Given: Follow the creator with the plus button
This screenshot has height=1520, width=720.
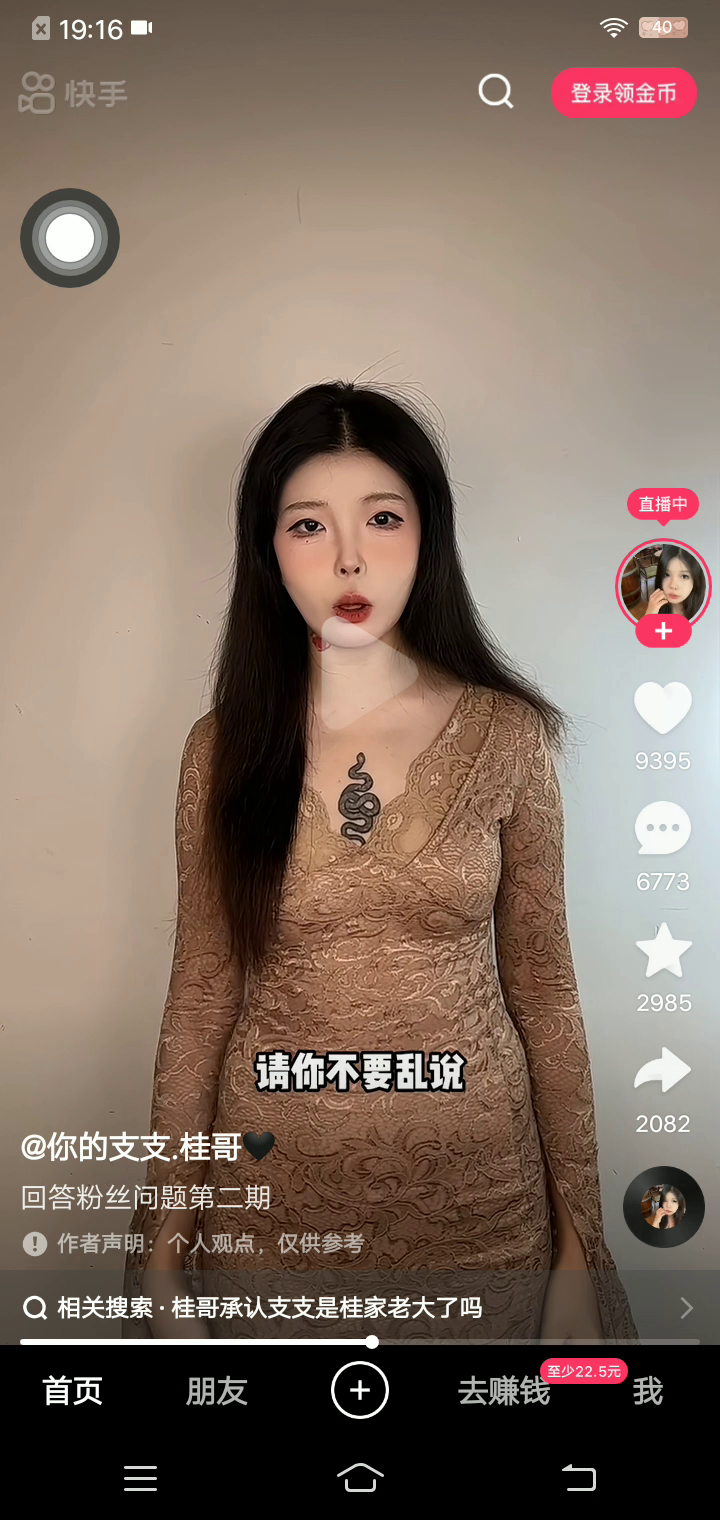Looking at the screenshot, I should (663, 632).
